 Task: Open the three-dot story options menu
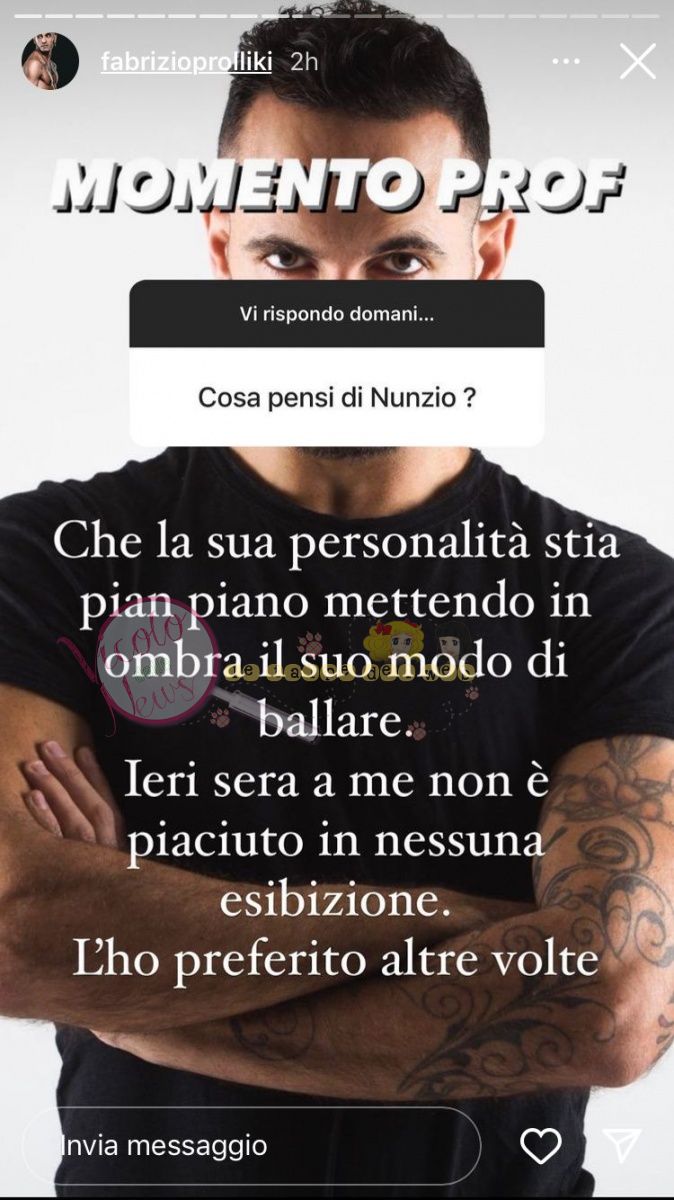(x=565, y=61)
